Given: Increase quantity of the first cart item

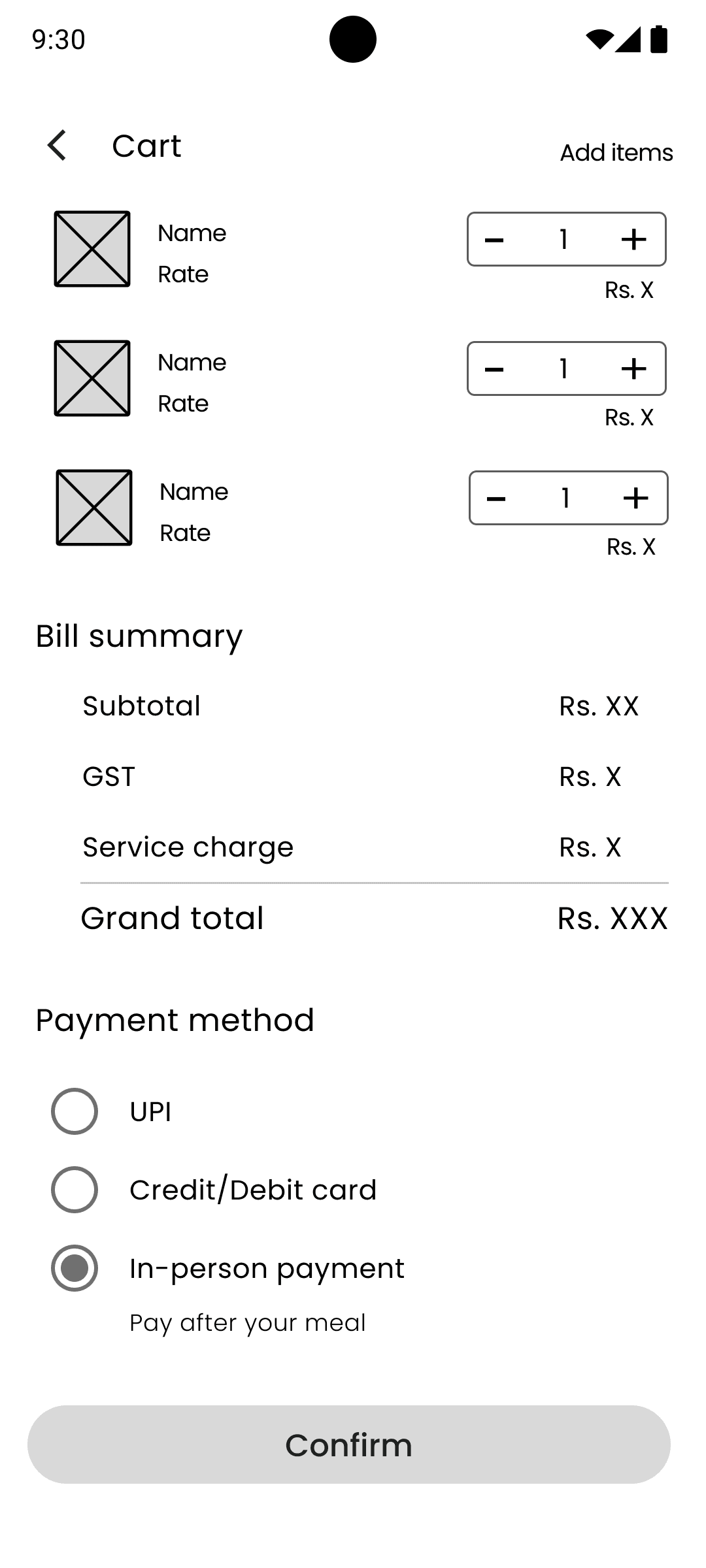Looking at the screenshot, I should pos(633,240).
